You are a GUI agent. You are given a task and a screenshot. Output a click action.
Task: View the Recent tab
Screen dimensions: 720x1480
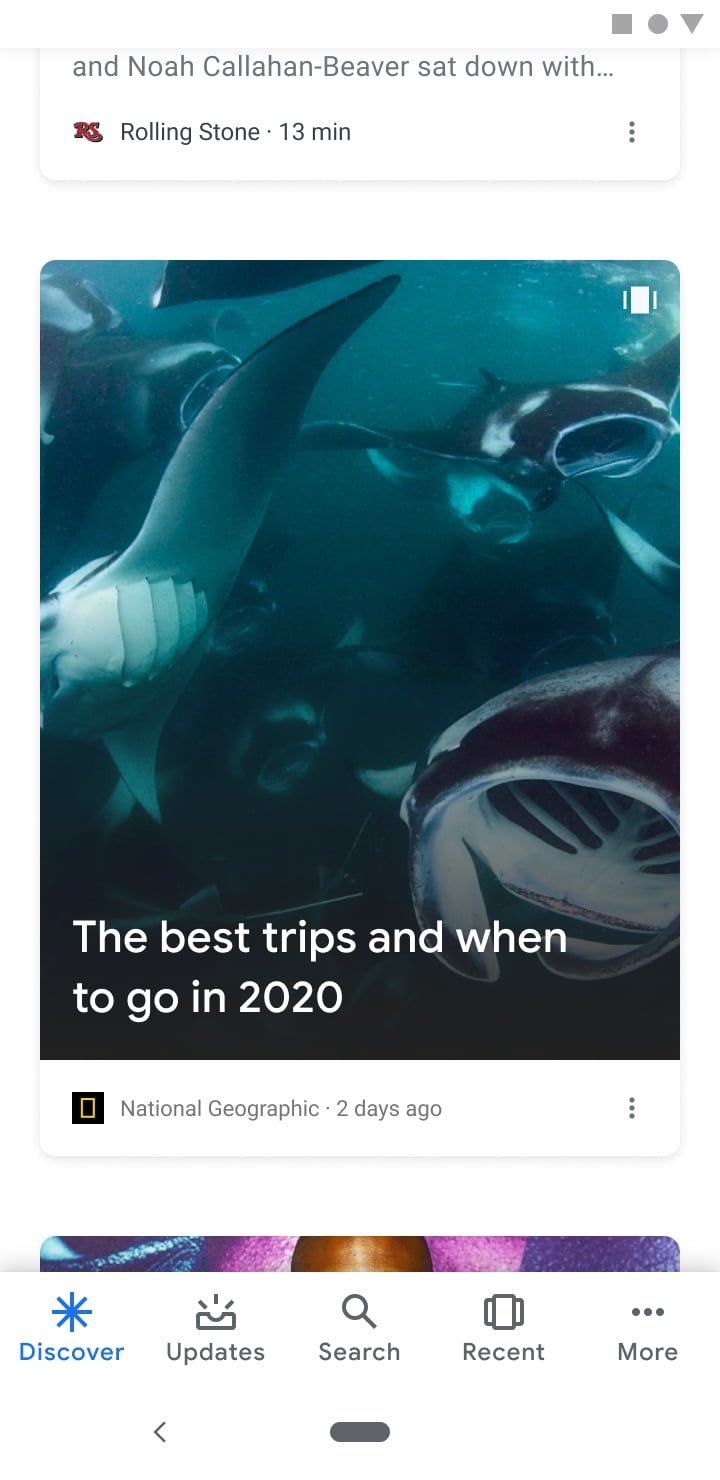tap(503, 1328)
